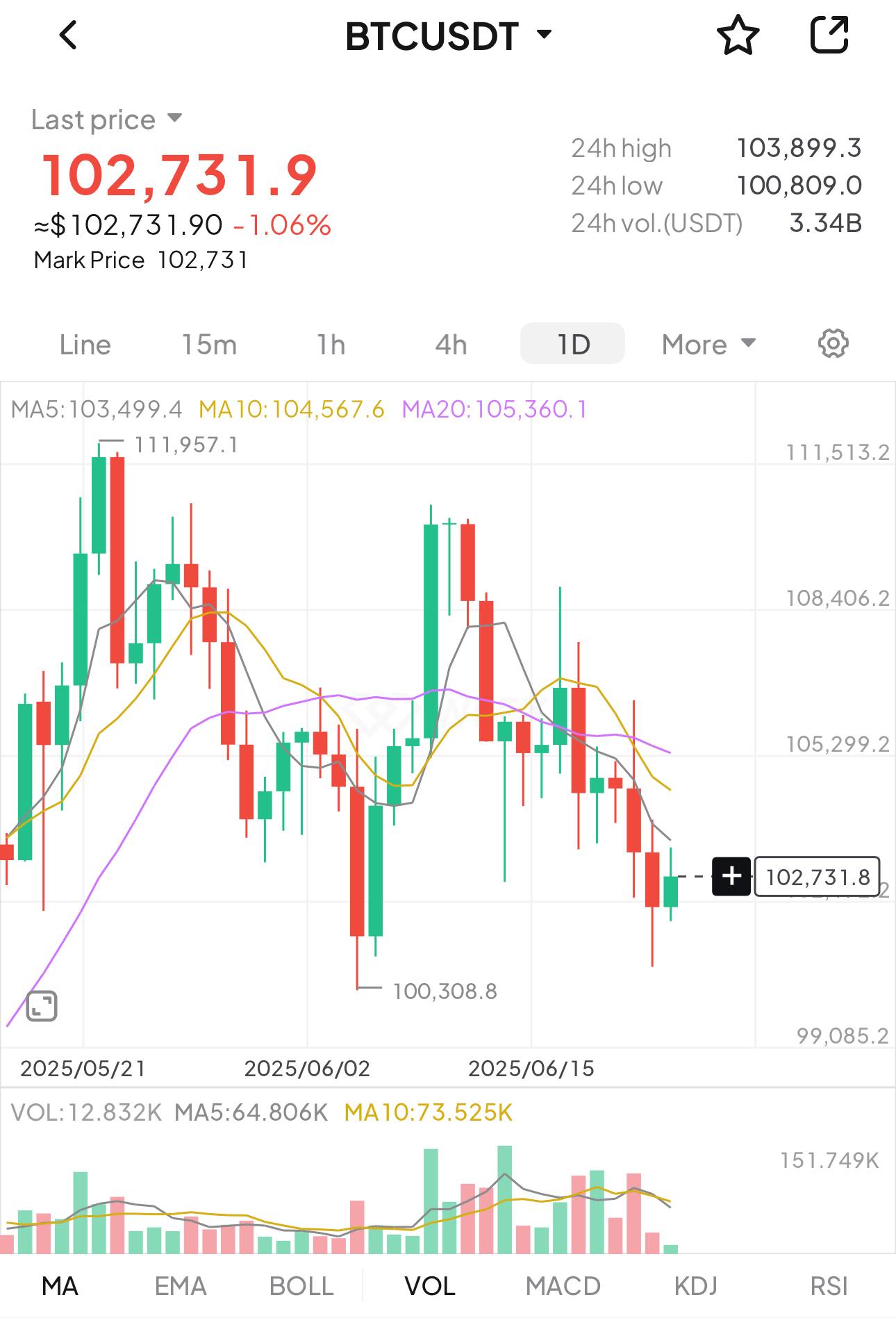
Task: Tap the plus button beside the price marker
Action: click(731, 877)
